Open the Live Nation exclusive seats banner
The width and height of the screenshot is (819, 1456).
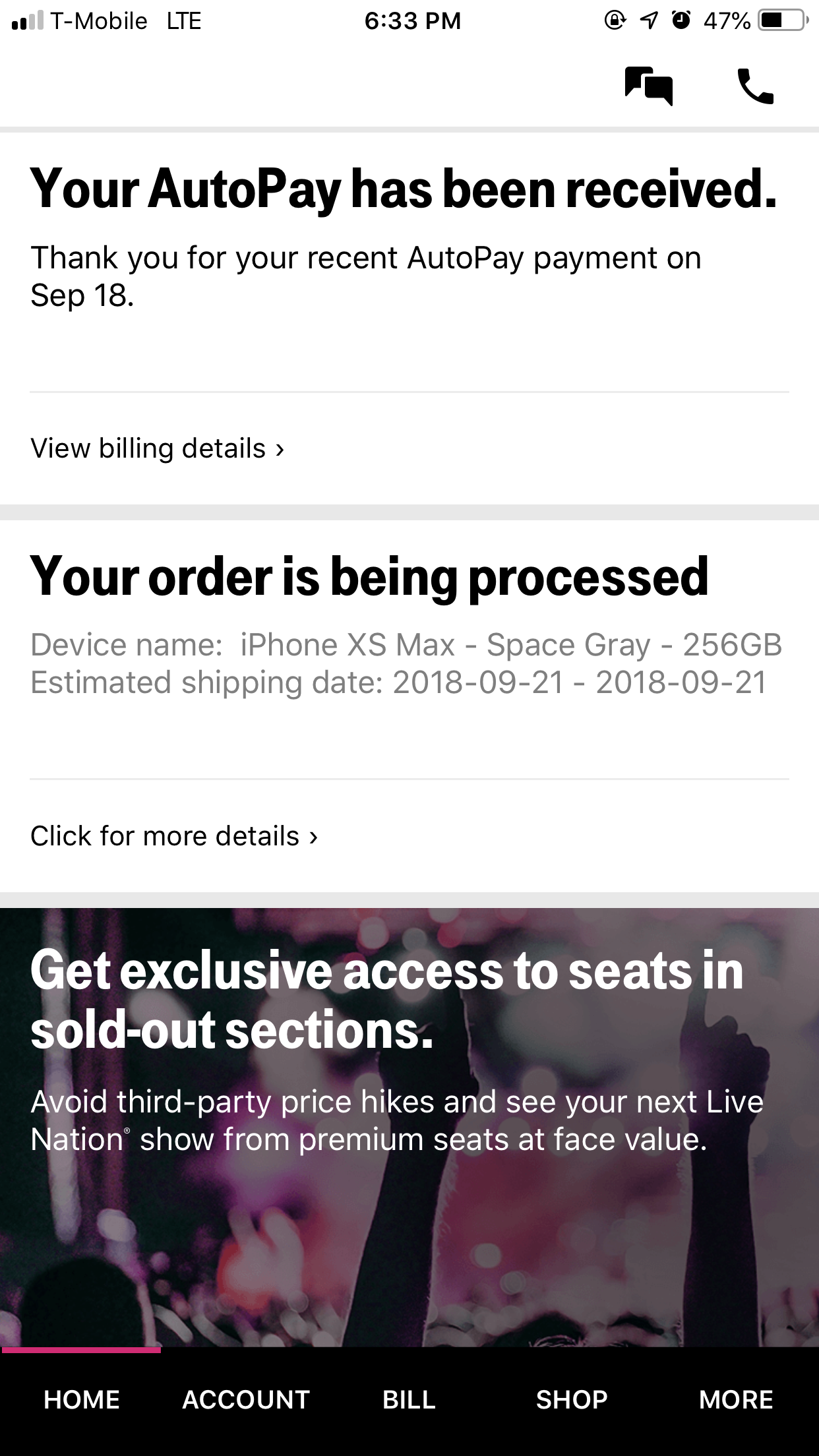tap(409, 1127)
